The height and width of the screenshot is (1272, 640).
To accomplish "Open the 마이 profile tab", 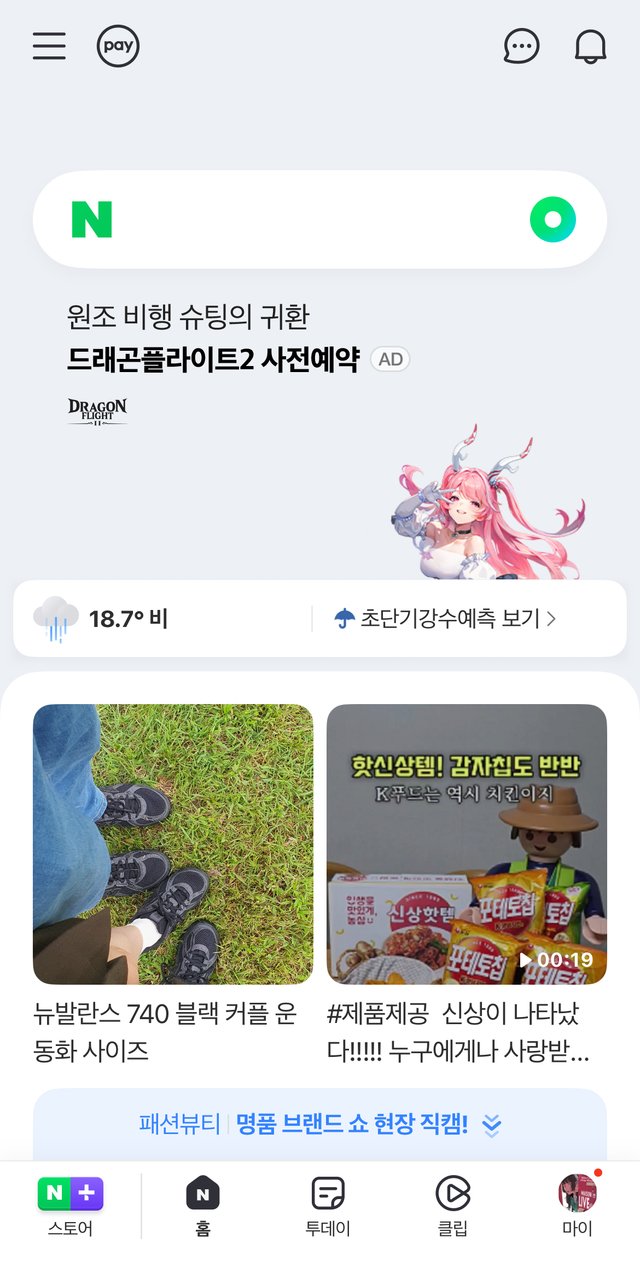I will (577, 1205).
